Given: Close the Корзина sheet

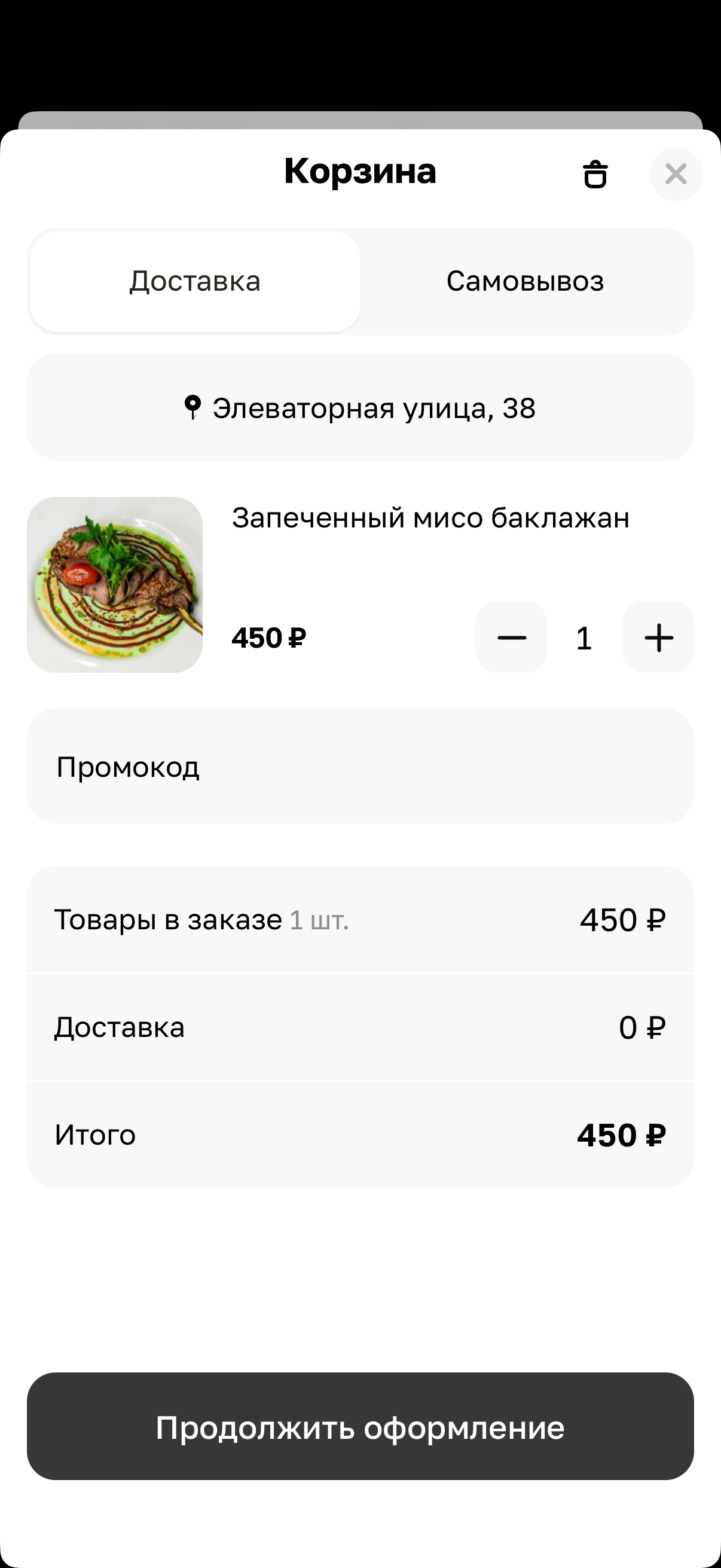Looking at the screenshot, I should [676, 174].
